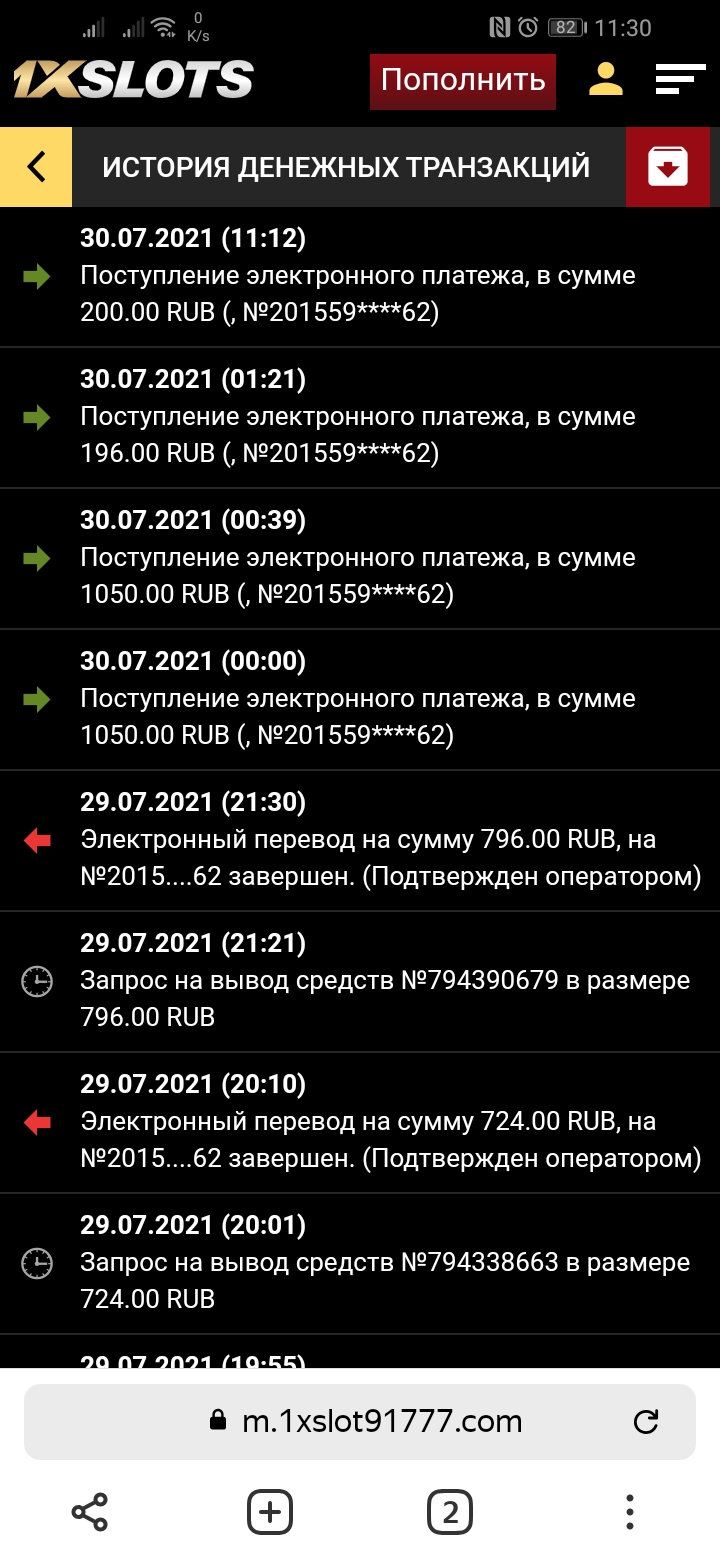
Task: Open the hamburger menu
Action: coord(680,79)
